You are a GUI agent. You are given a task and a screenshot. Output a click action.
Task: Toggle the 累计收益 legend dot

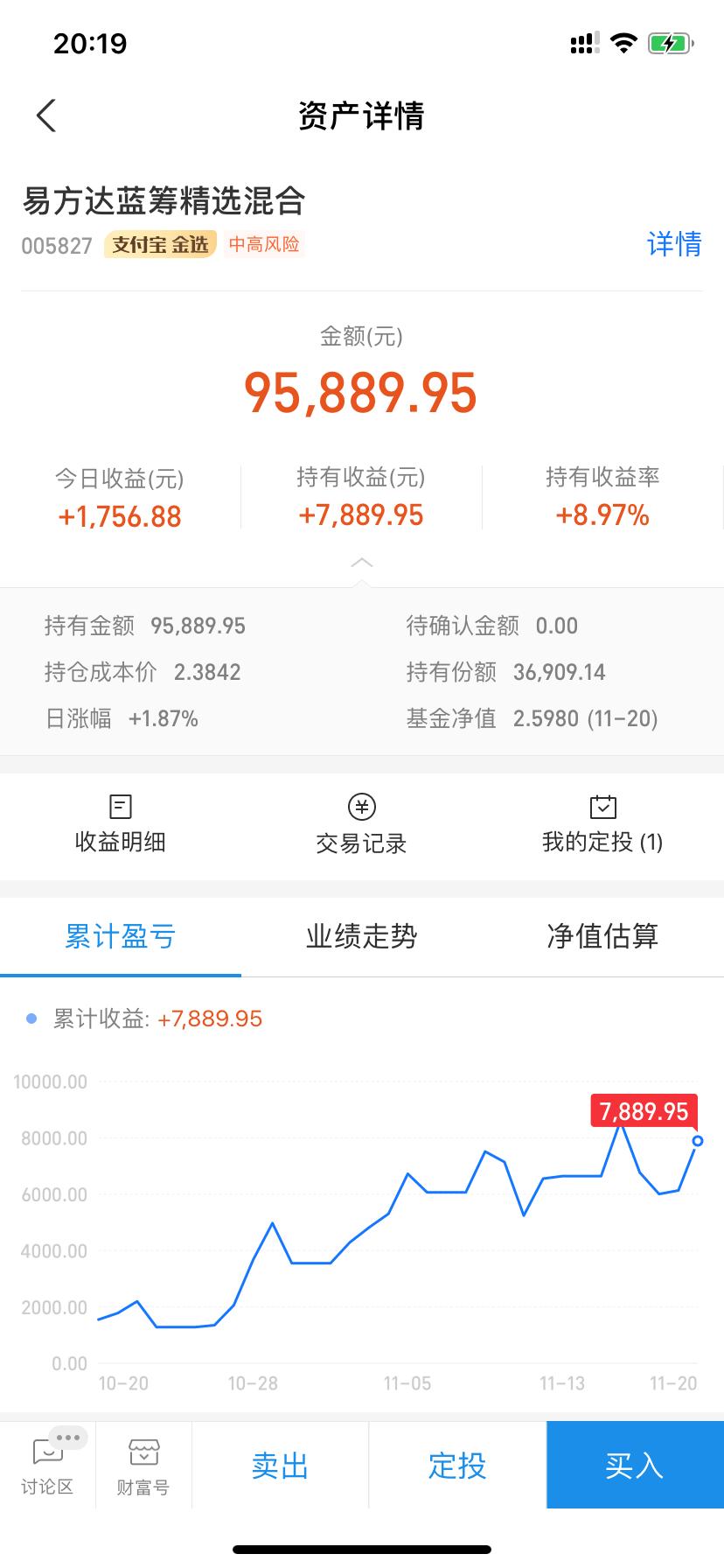(x=31, y=1018)
